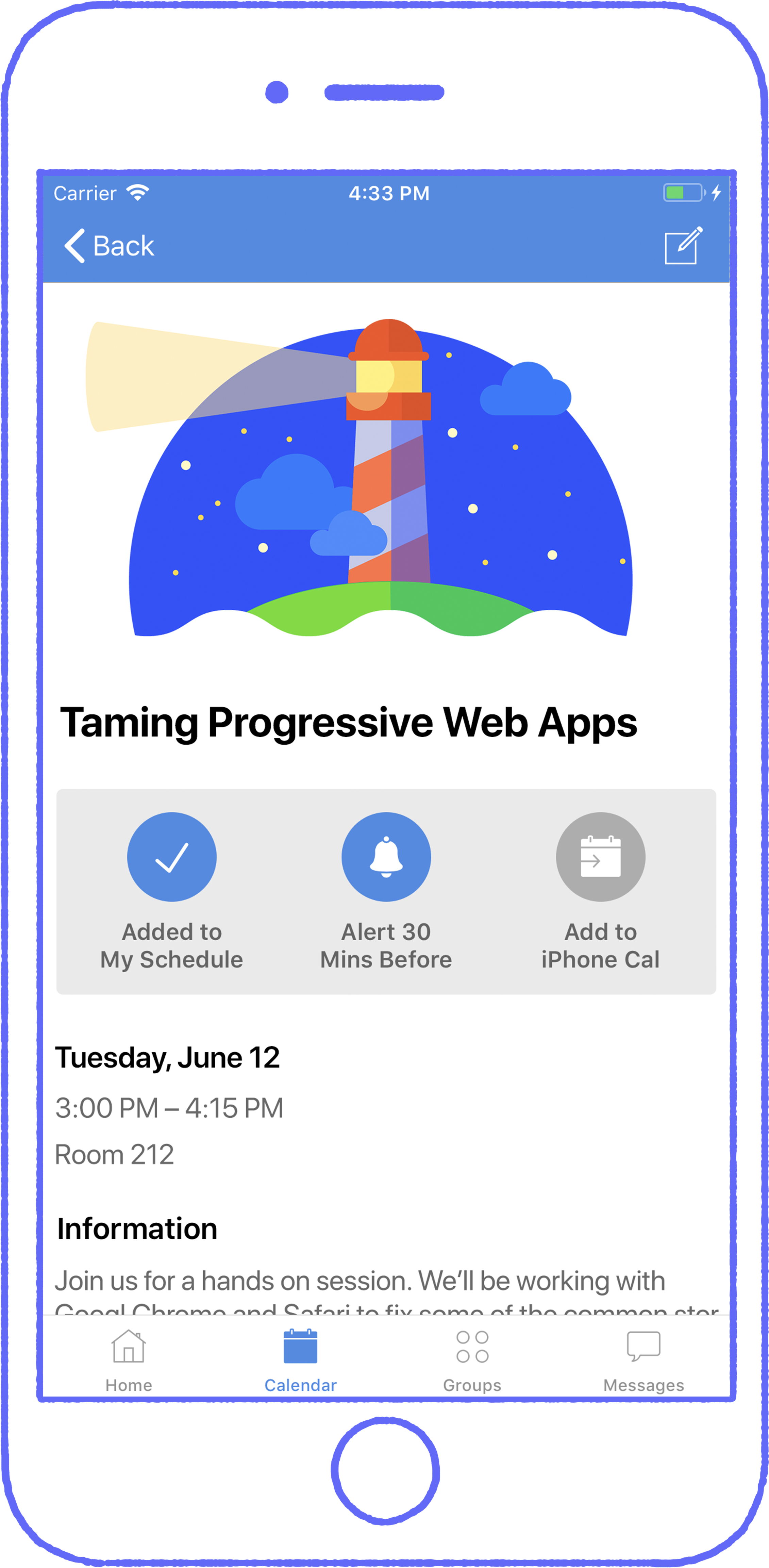
Task: Toggle Added to My Schedule checkmark
Action: click(x=171, y=857)
